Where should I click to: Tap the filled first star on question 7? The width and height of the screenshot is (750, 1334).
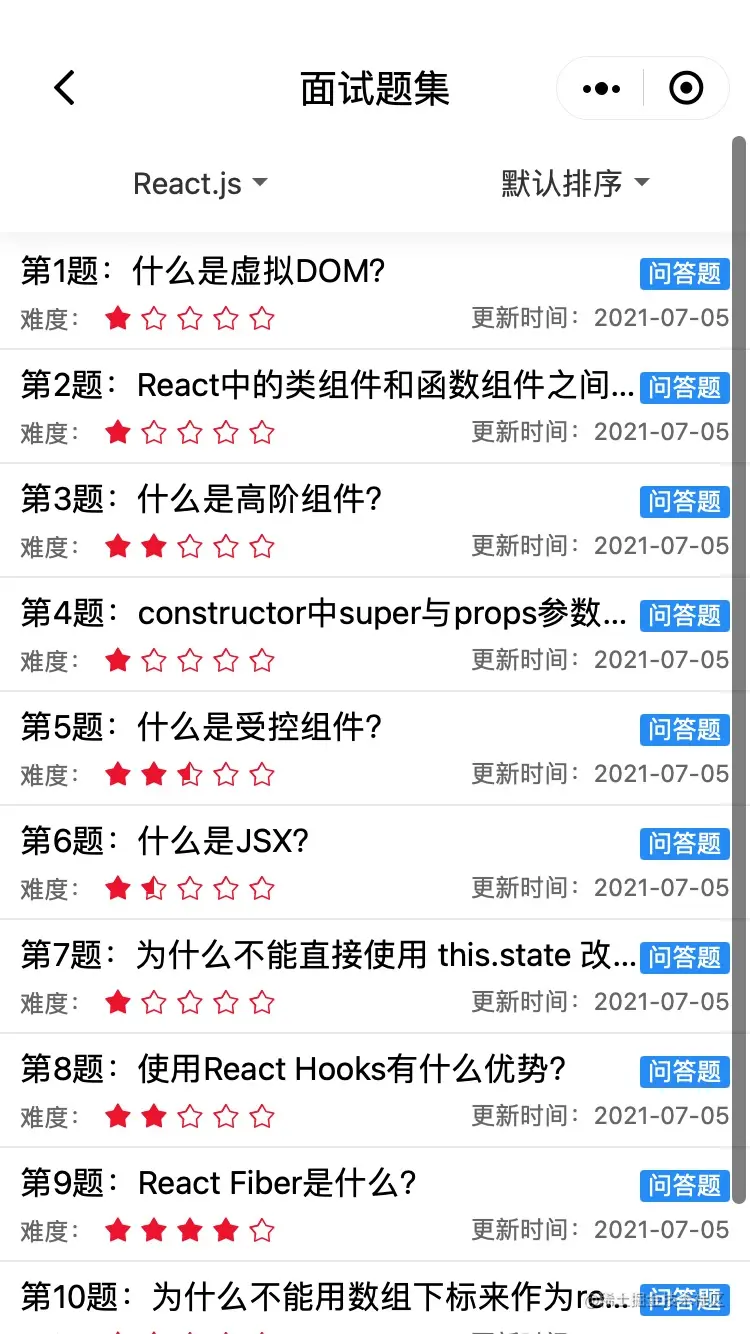pyautogui.click(x=118, y=1002)
